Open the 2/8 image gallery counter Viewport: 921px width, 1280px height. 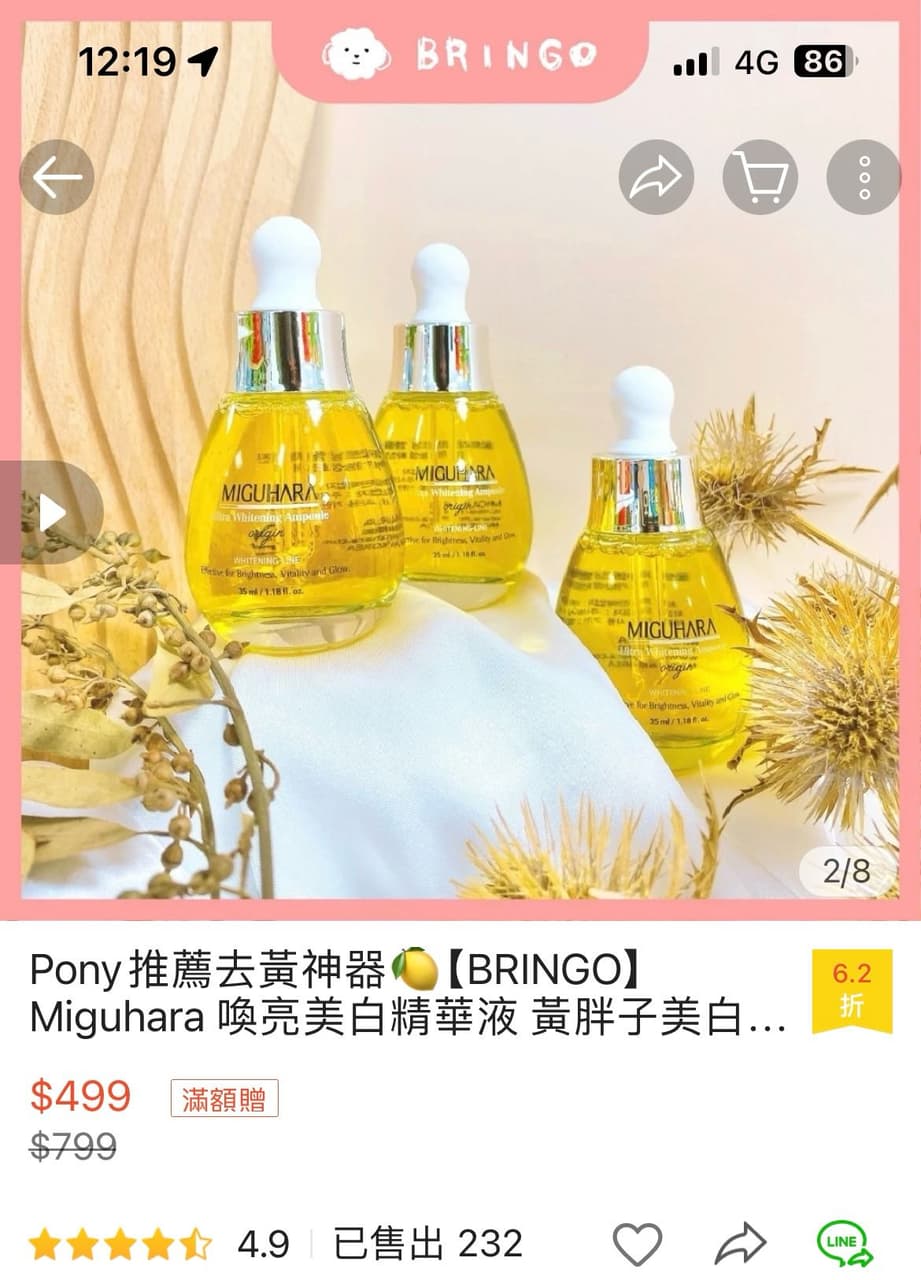(846, 872)
